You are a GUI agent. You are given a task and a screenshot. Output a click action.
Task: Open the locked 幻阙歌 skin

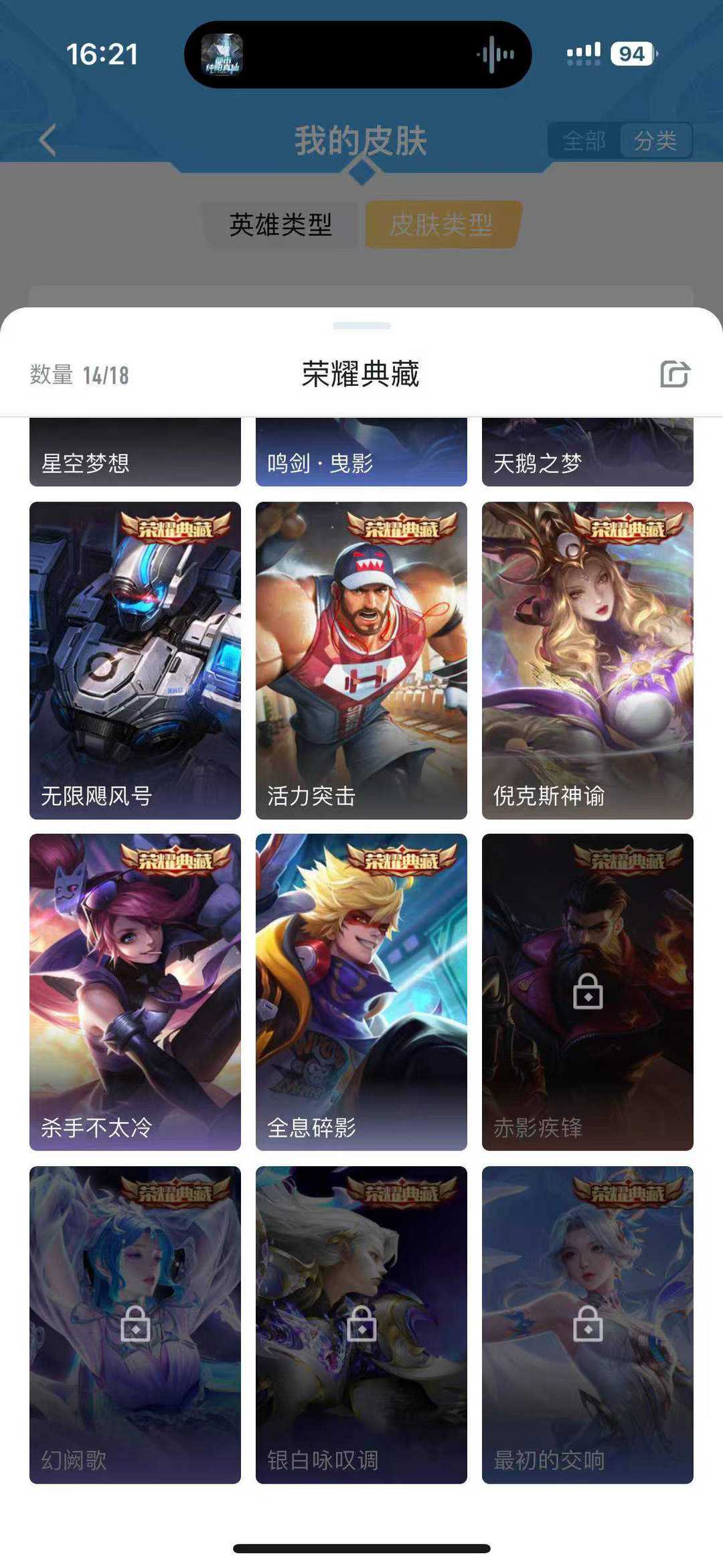[x=135, y=1324]
